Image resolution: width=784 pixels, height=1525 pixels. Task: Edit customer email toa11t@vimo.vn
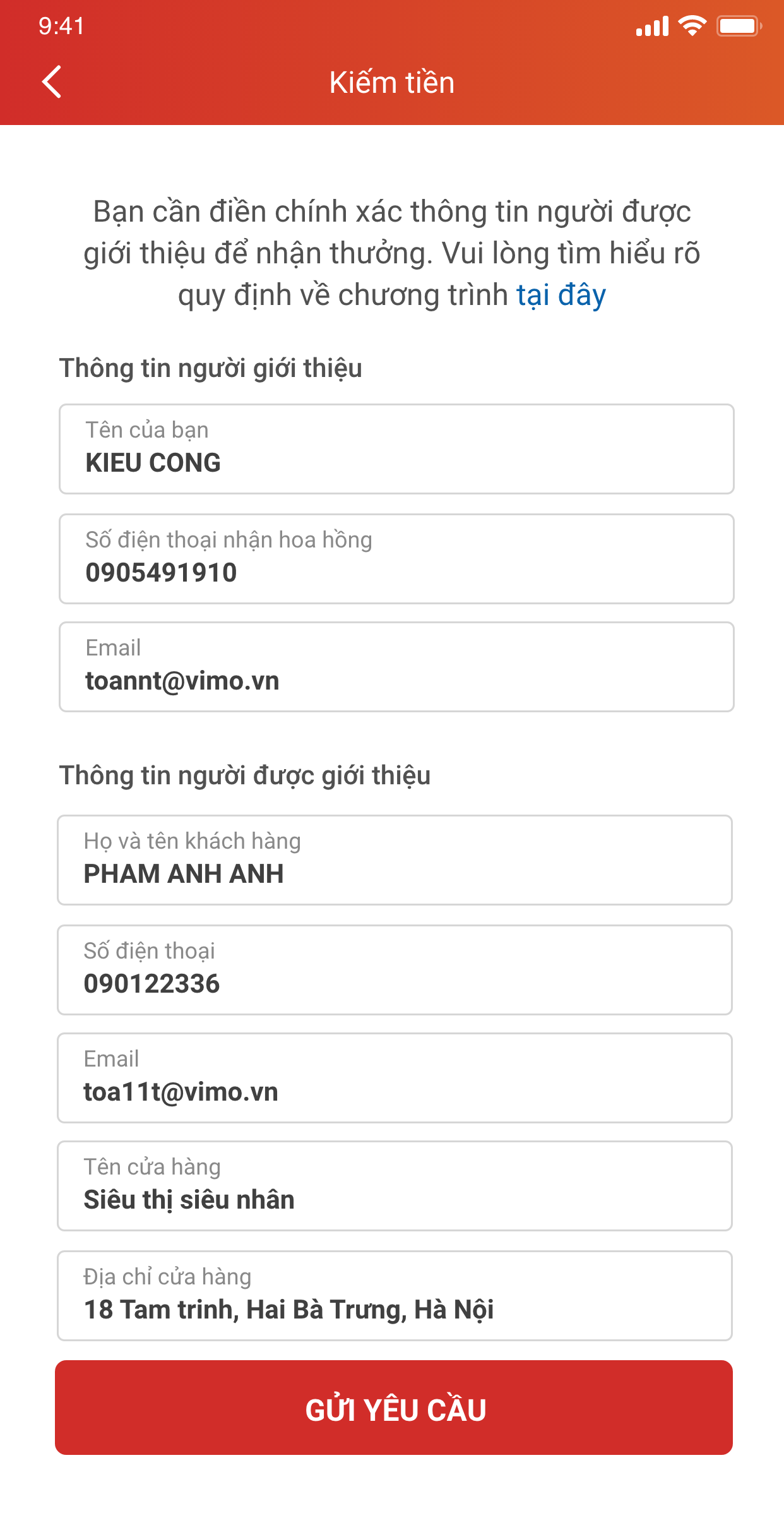tap(395, 1078)
